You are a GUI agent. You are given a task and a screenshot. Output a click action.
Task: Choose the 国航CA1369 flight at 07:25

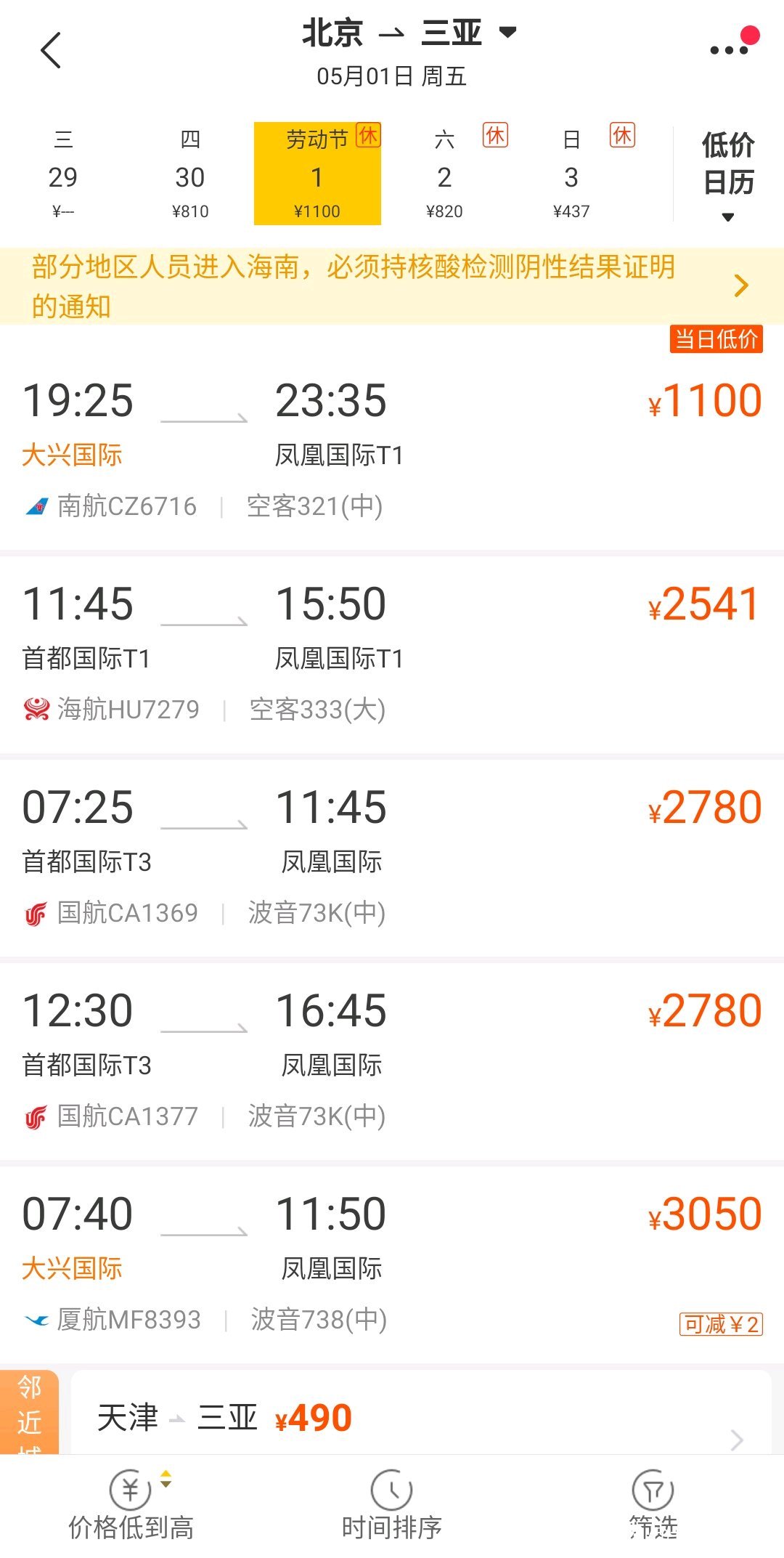pos(392,859)
